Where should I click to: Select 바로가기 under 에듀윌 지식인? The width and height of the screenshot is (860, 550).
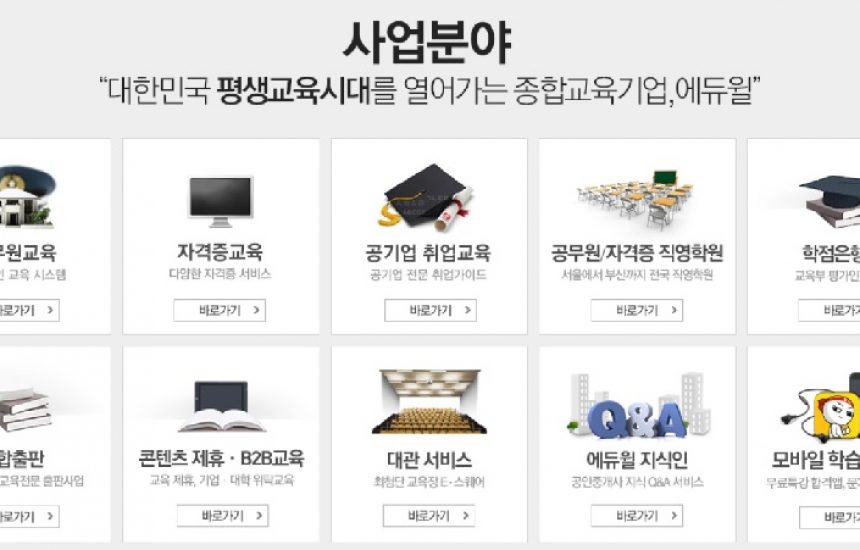pyautogui.click(x=636, y=516)
